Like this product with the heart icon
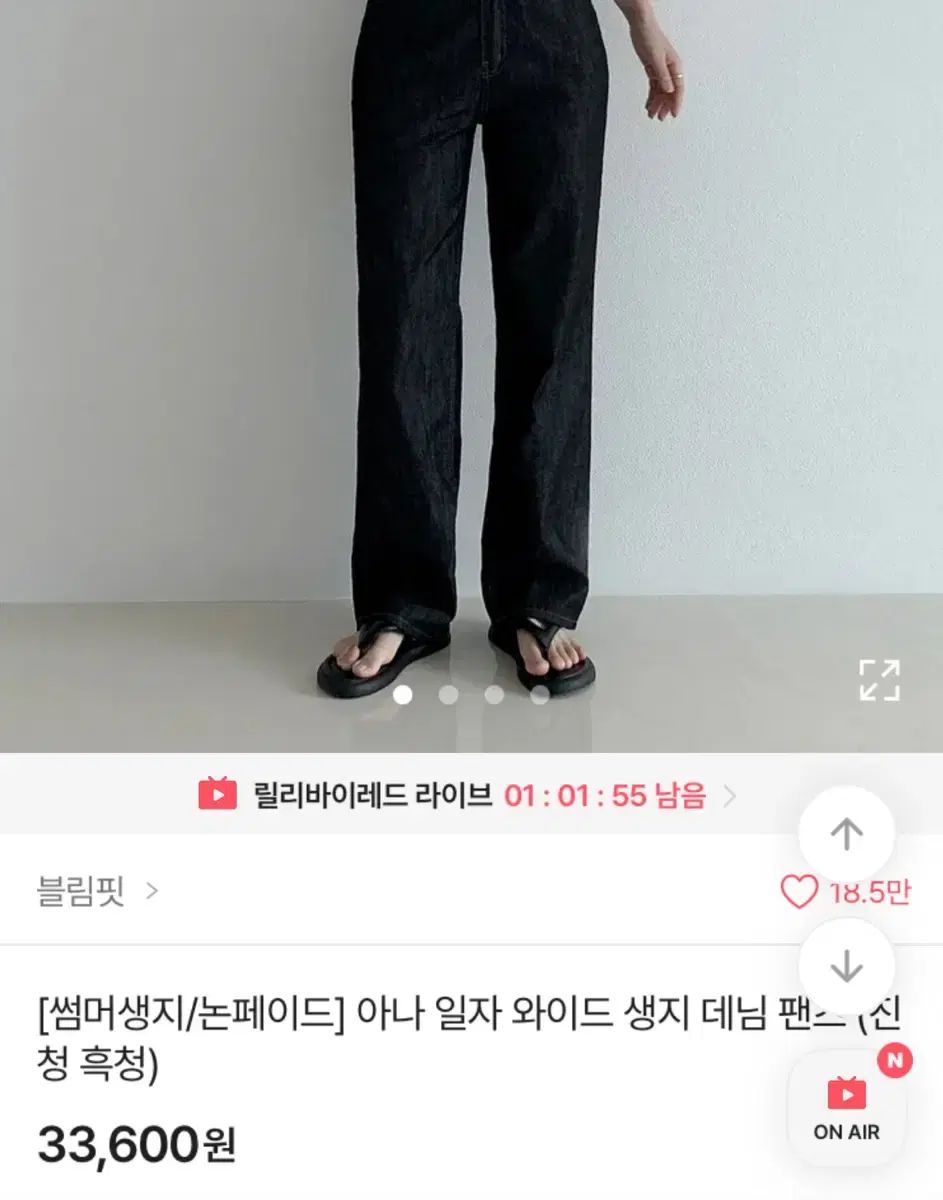 [x=798, y=891]
